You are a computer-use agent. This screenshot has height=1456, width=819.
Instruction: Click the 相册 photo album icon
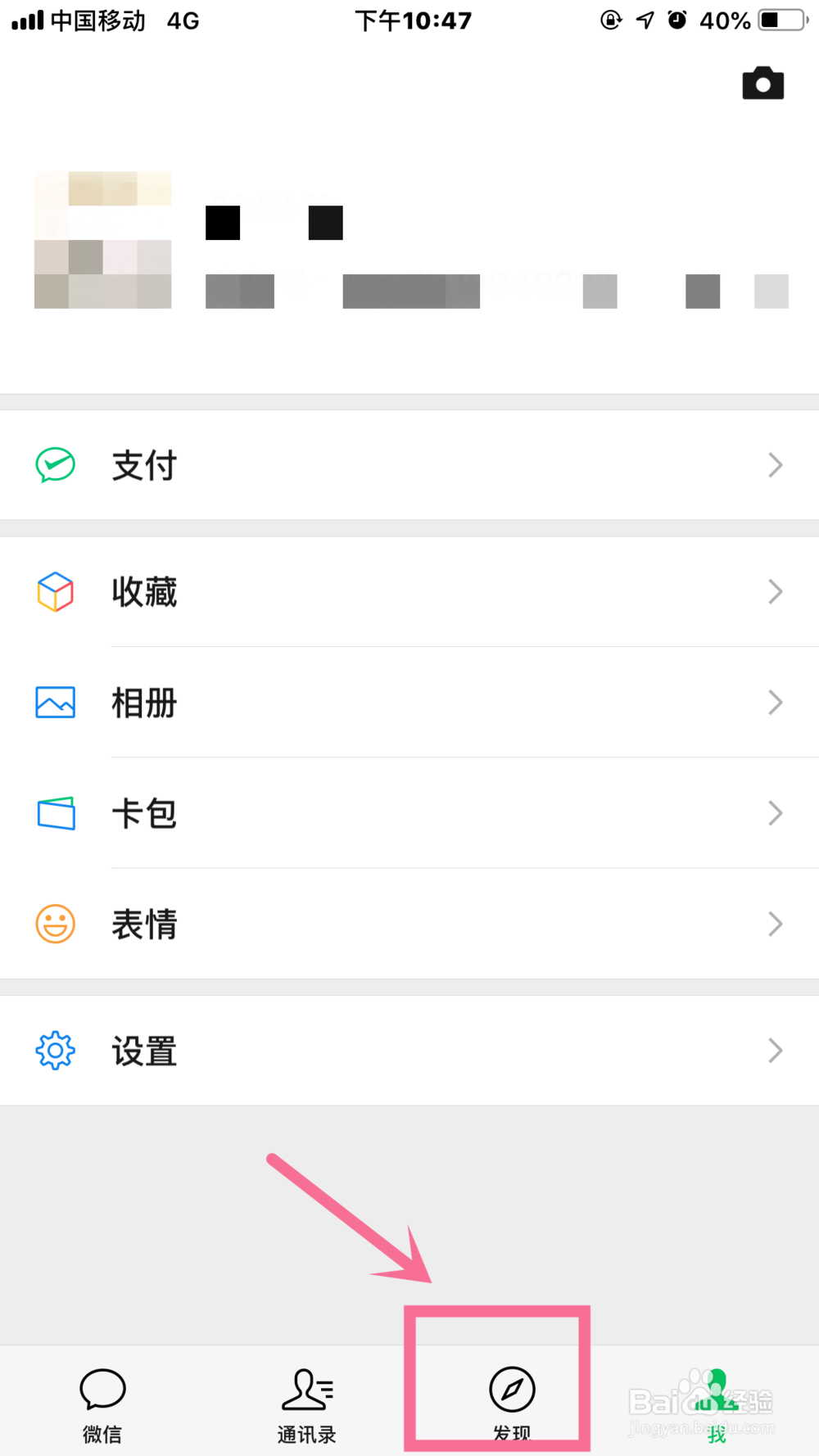pyautogui.click(x=54, y=702)
